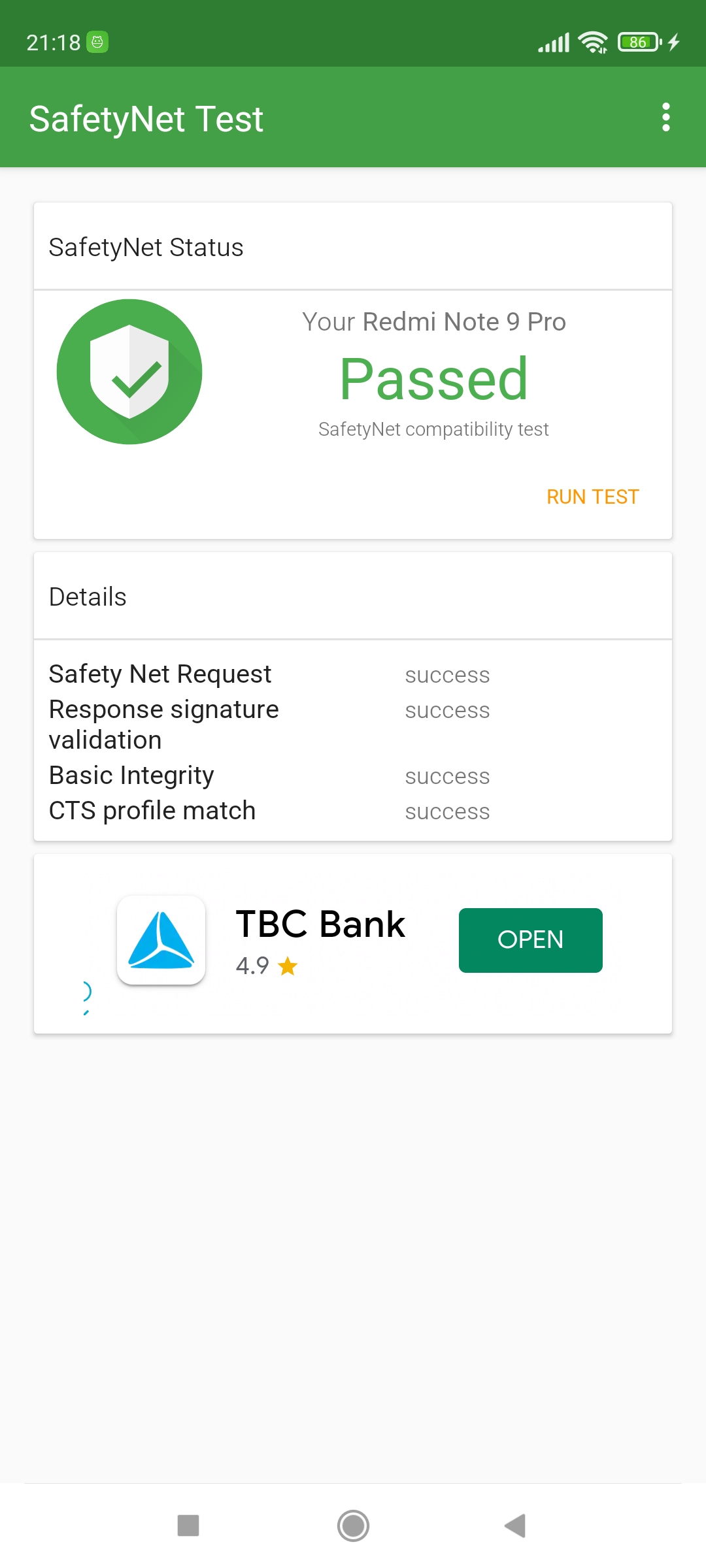
Task: Open the TBC Bank app ad card
Action: pyautogui.click(x=353, y=943)
